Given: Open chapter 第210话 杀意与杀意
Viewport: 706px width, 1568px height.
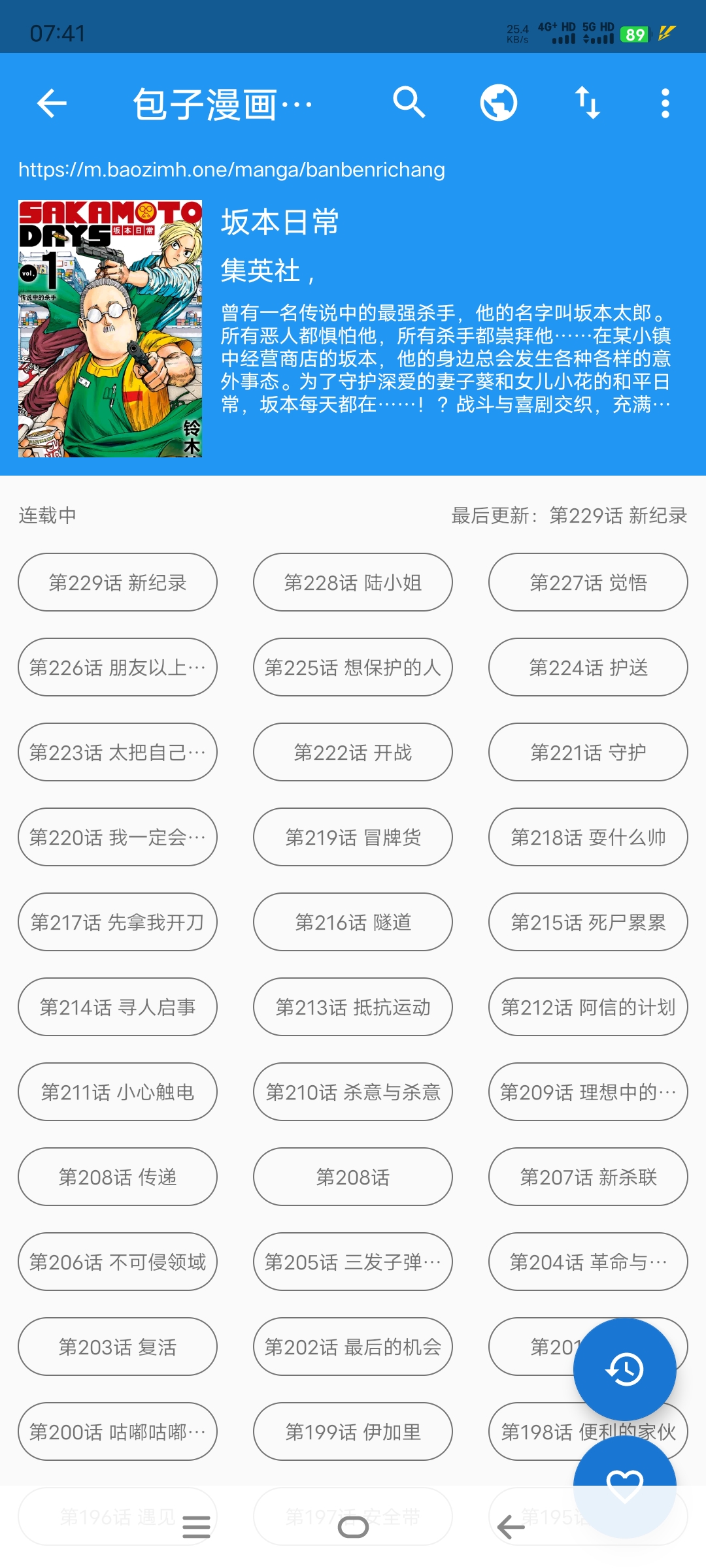Looking at the screenshot, I should (352, 1092).
